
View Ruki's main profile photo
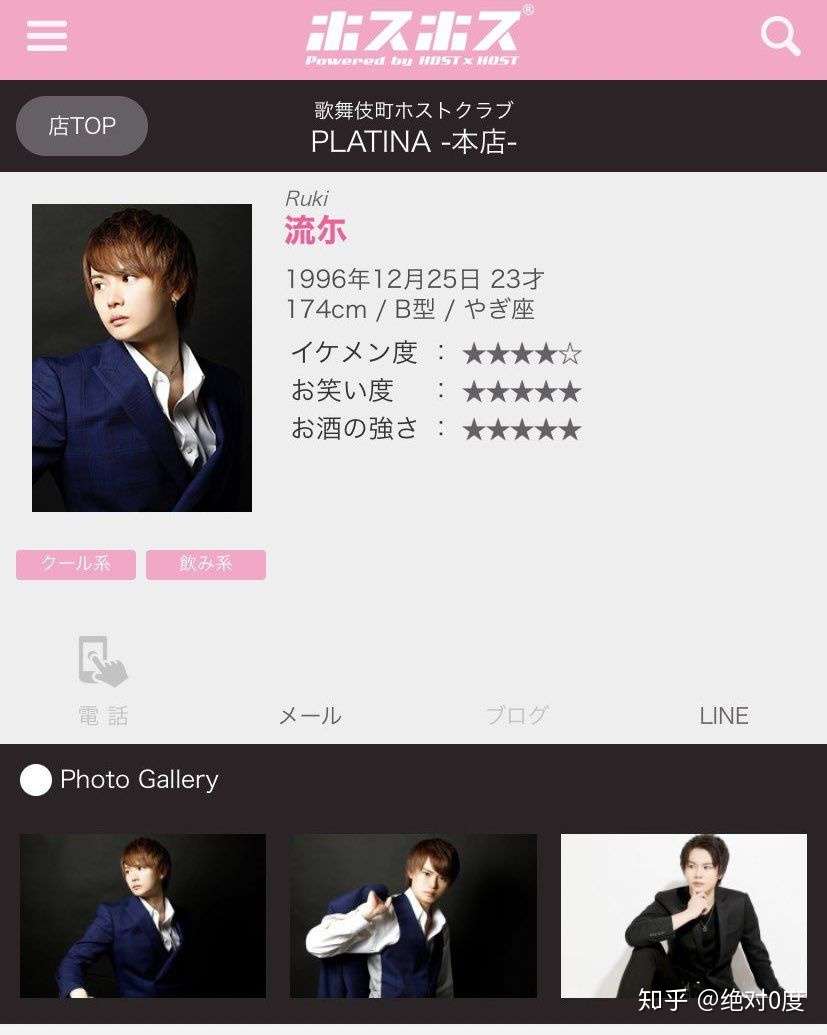(142, 358)
